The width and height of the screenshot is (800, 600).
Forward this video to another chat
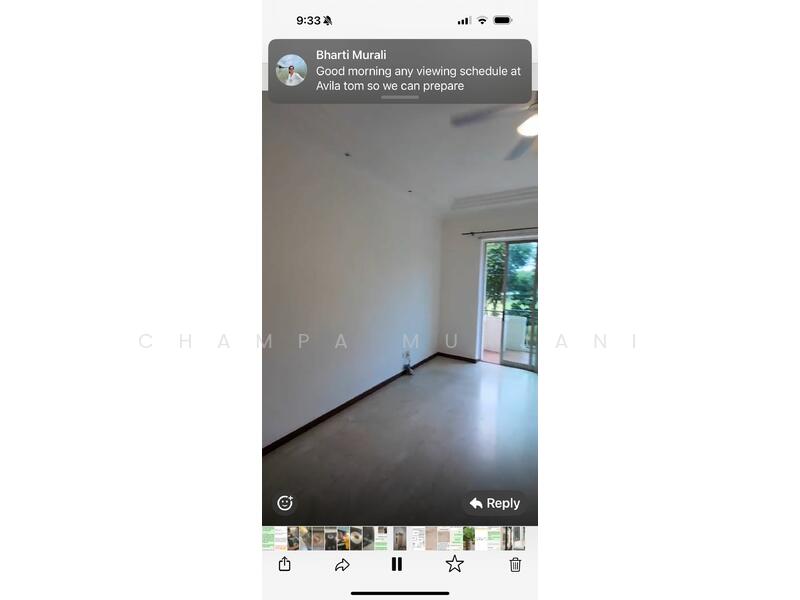click(342, 564)
